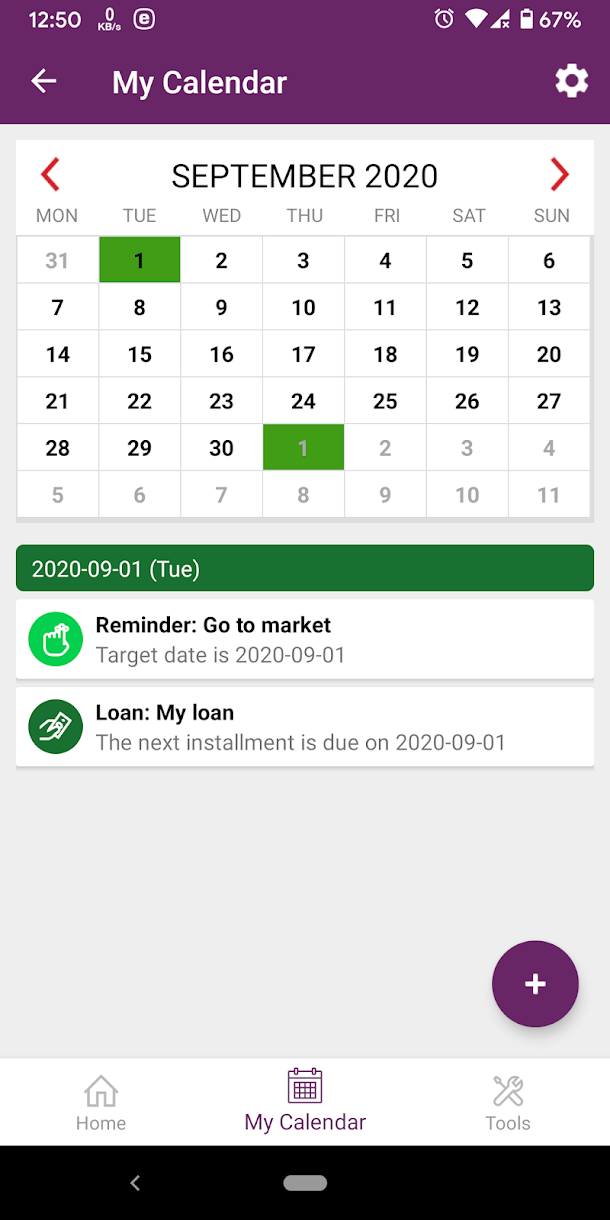Select September 24 on the calendar
The image size is (610, 1220).
[x=304, y=401]
